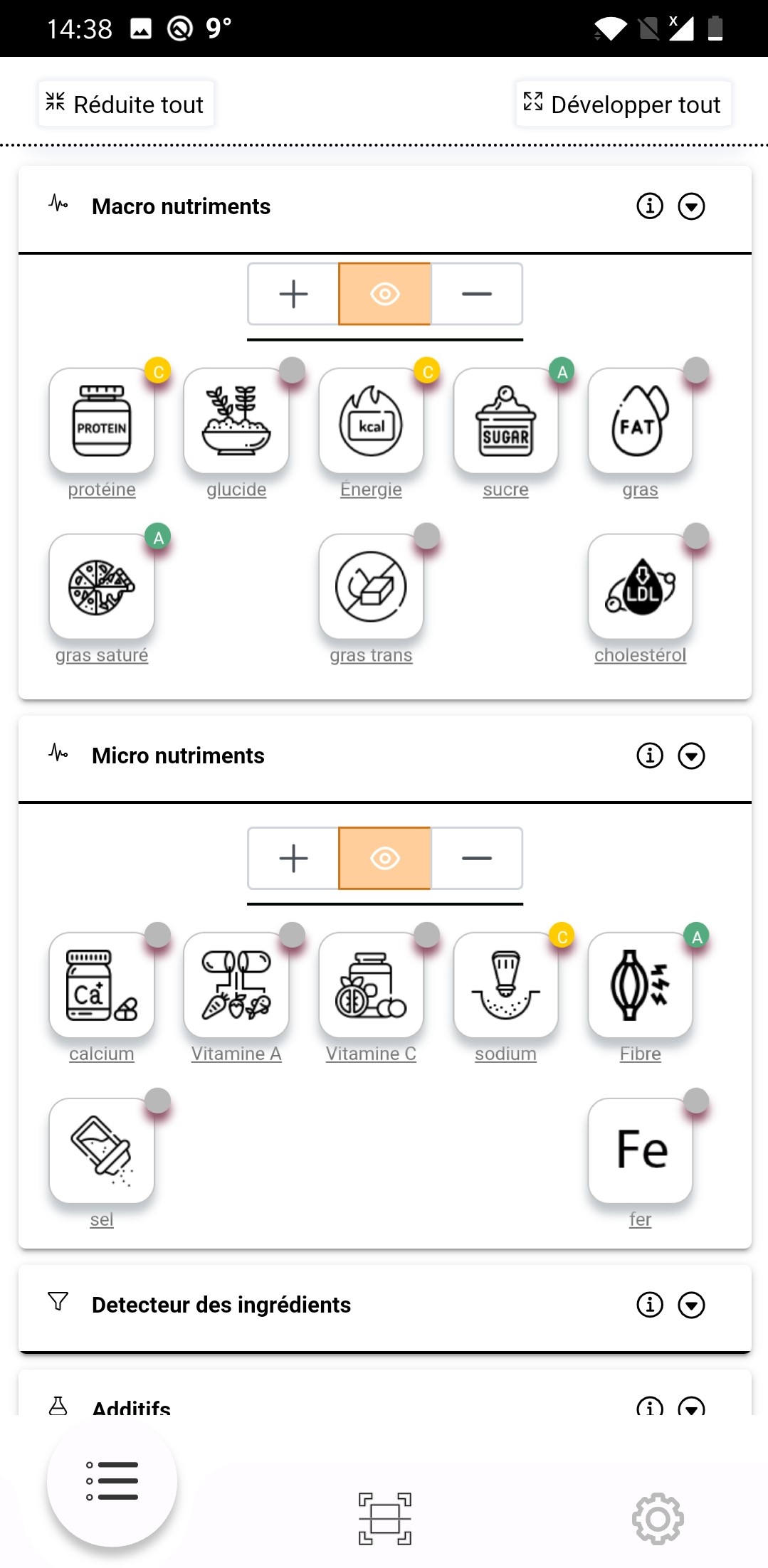Open the list menu floating button
768x1568 pixels.
click(x=112, y=1480)
